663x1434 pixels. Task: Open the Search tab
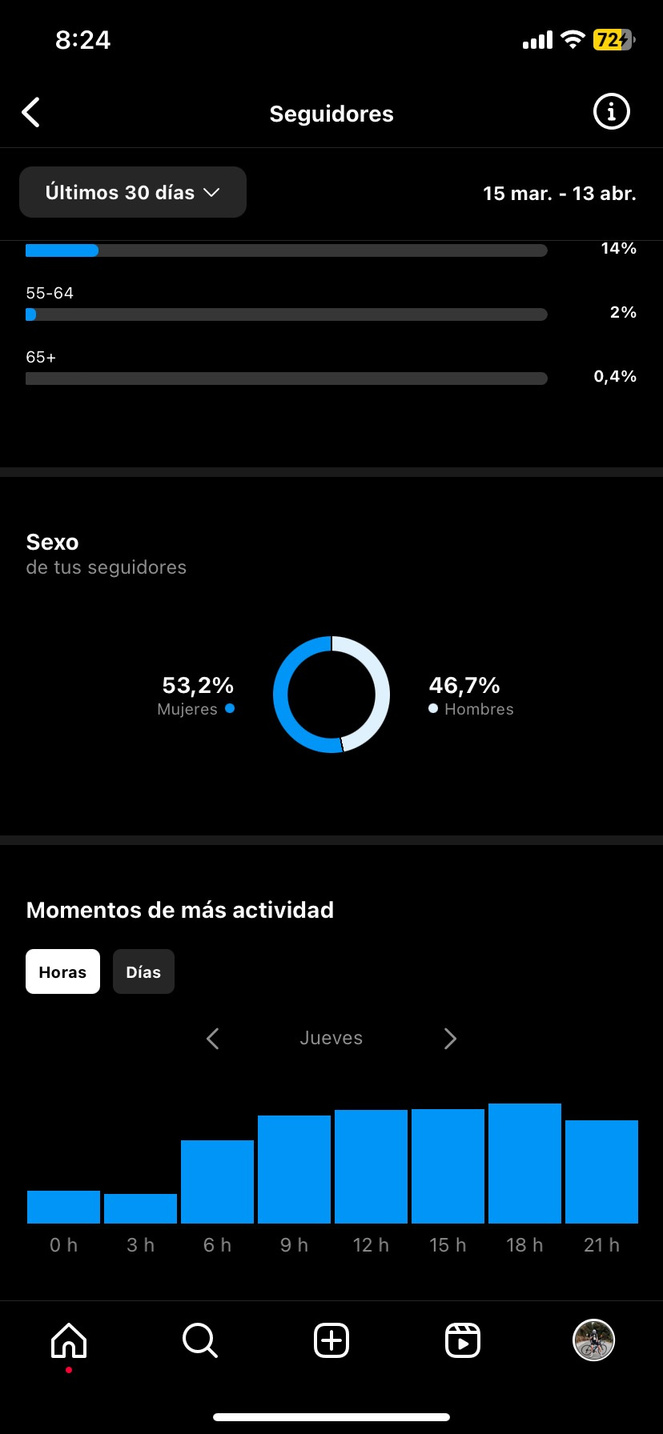200,1340
